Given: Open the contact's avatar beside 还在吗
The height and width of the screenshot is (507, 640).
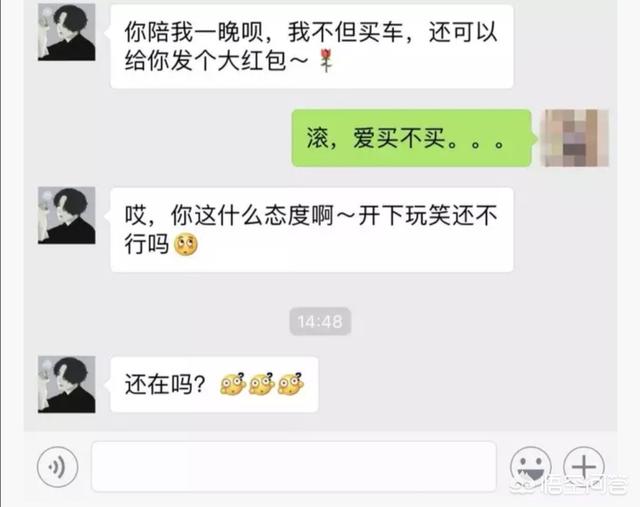Looking at the screenshot, I should pos(66,384).
